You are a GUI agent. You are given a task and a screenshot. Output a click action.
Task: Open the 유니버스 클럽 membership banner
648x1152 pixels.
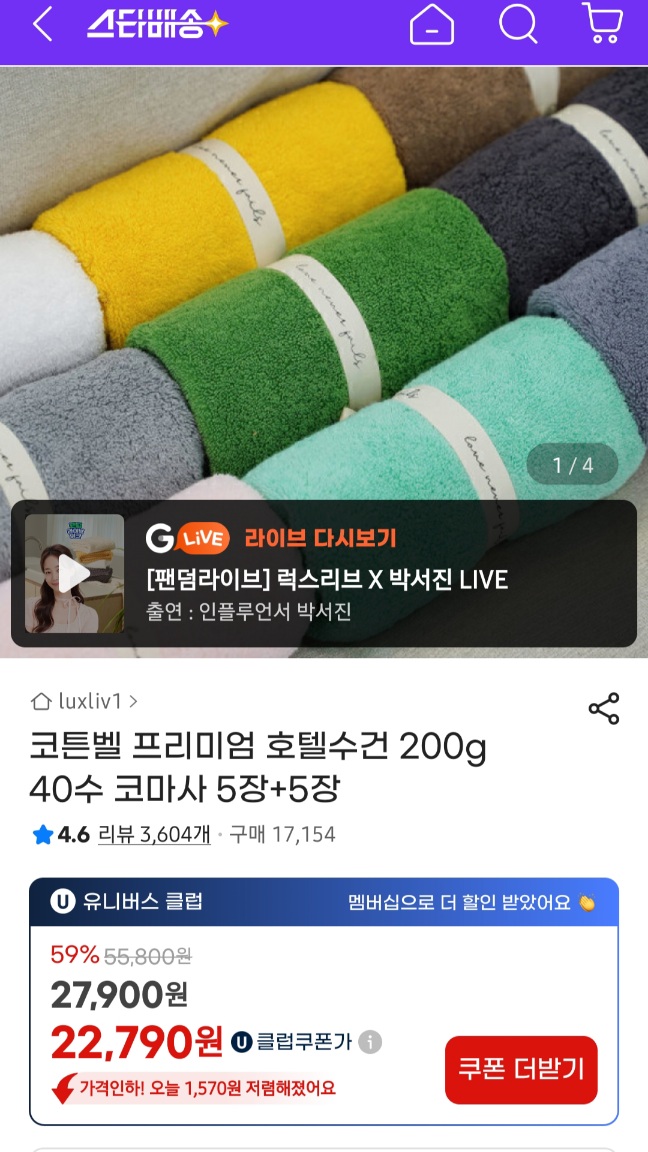click(x=324, y=901)
